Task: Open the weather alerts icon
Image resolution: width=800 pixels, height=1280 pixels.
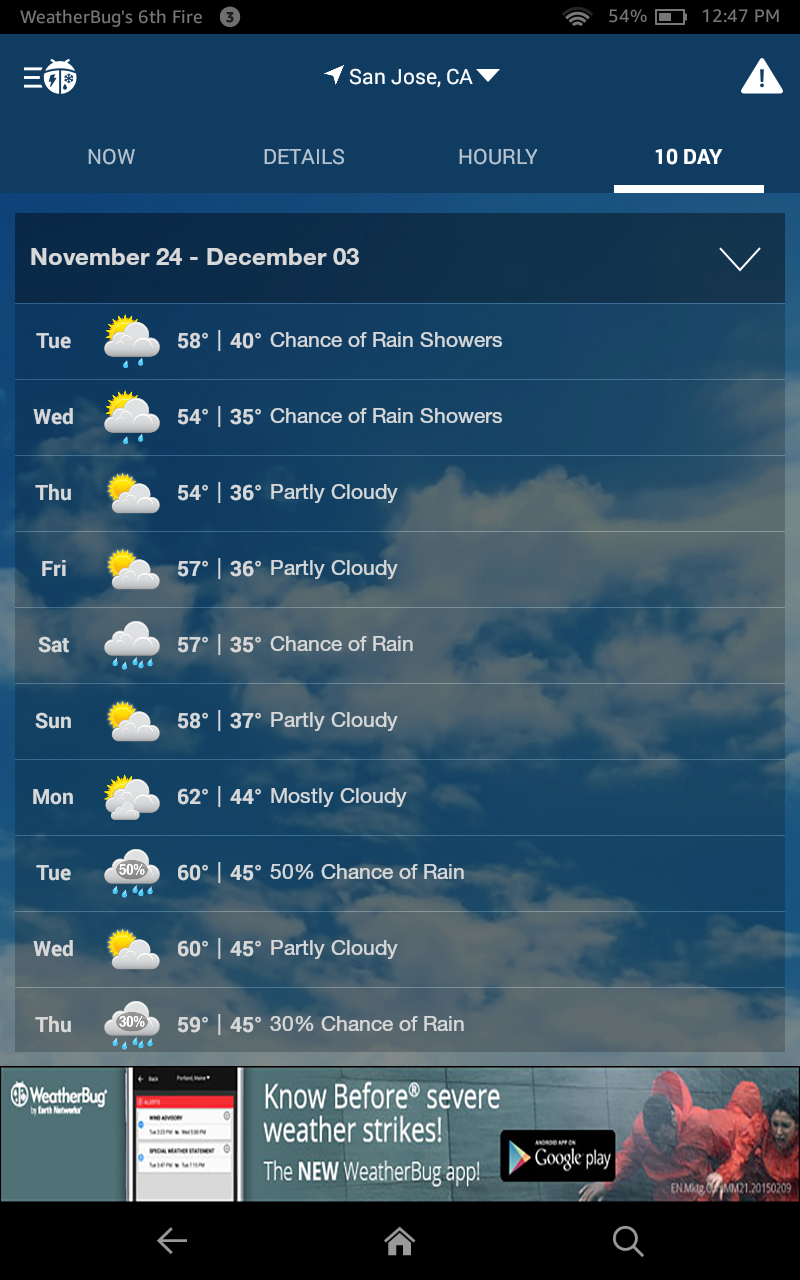Action: tap(761, 77)
